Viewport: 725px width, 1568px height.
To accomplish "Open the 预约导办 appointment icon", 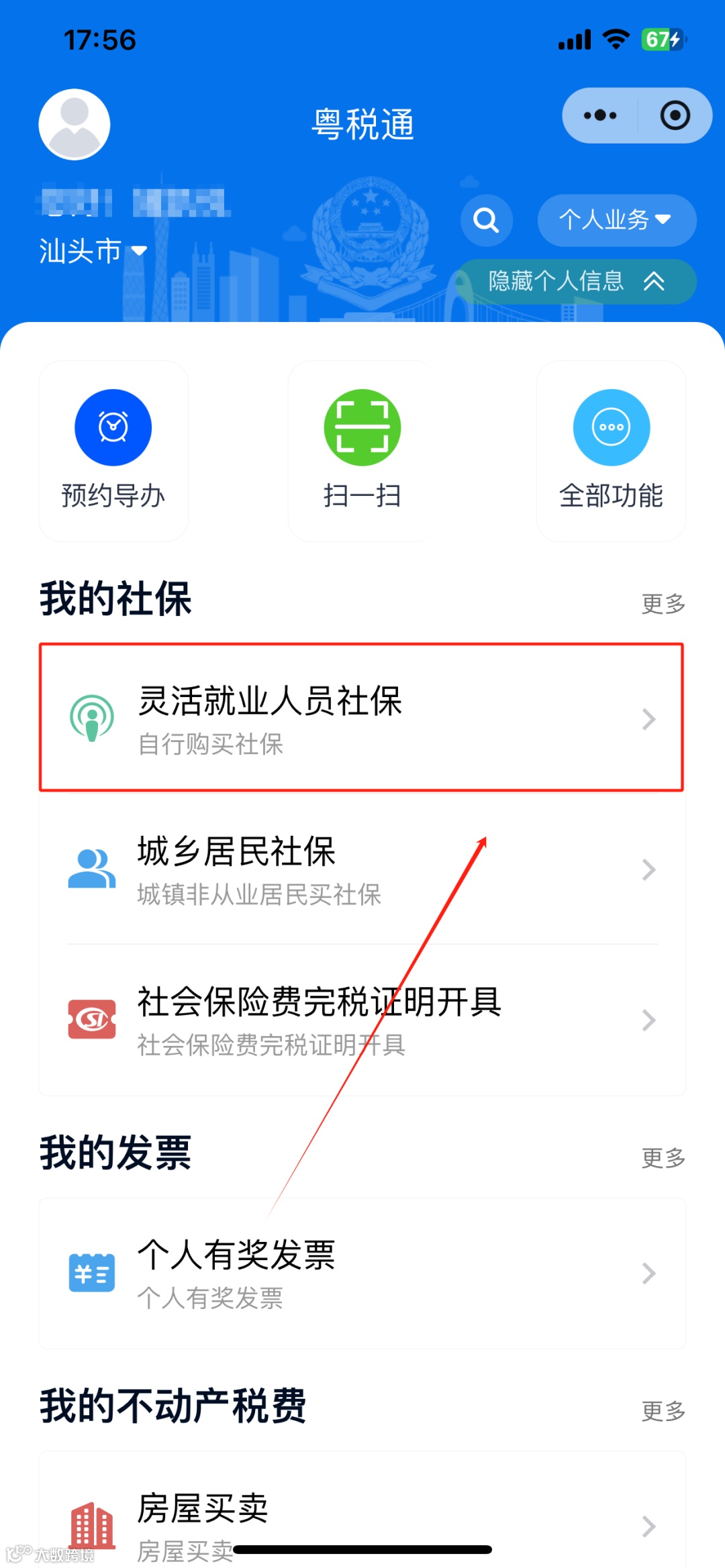I will point(112,427).
